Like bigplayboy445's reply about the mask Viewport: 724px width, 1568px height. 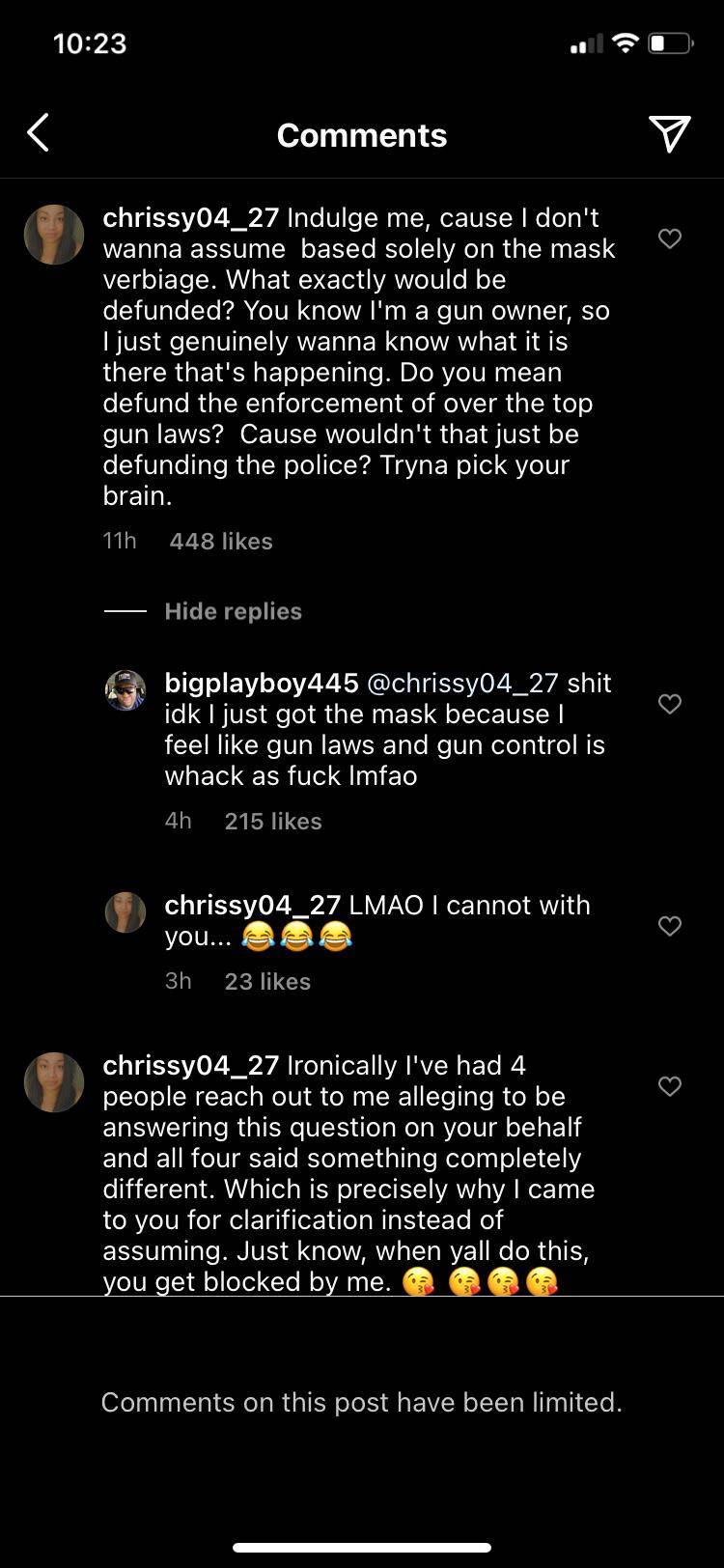tap(669, 704)
